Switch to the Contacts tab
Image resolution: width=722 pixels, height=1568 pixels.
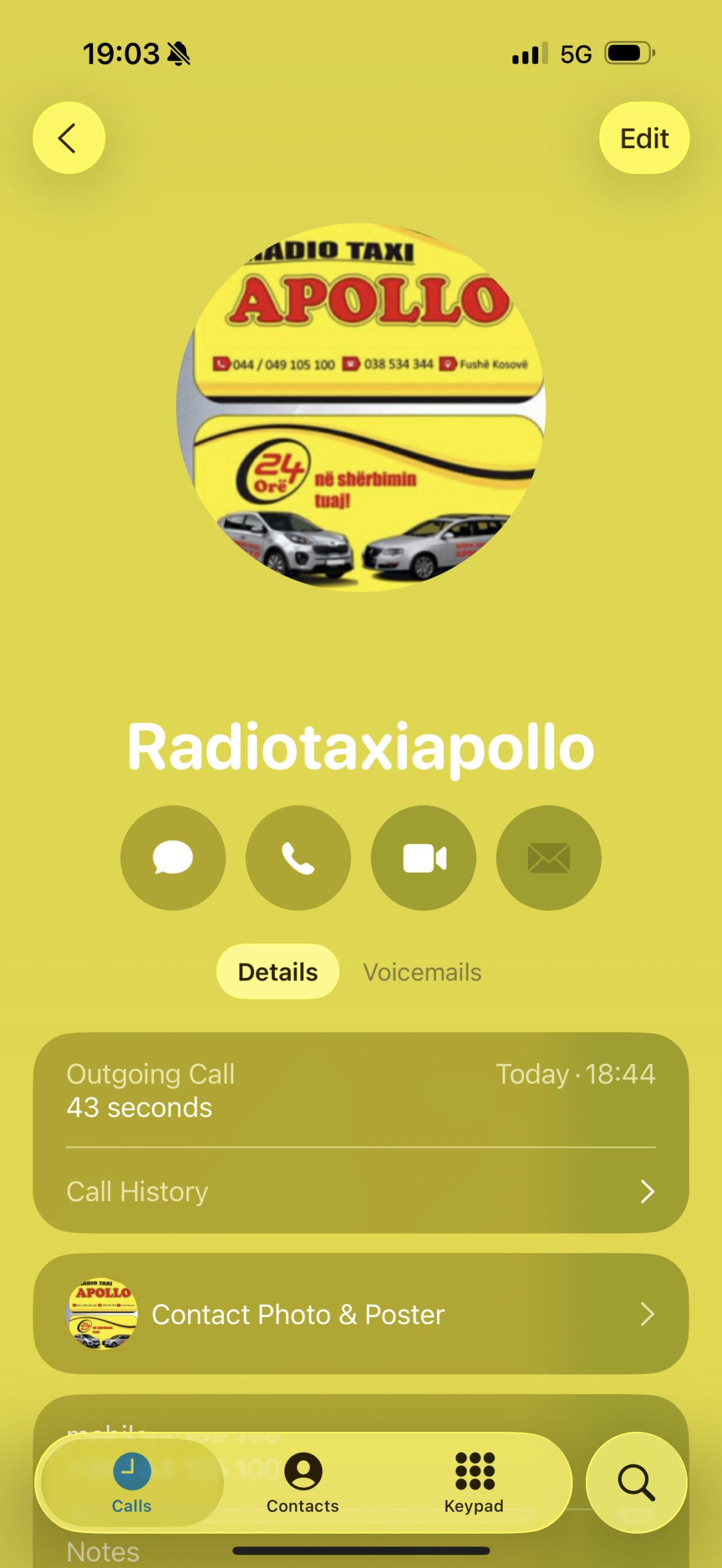coord(303,1482)
